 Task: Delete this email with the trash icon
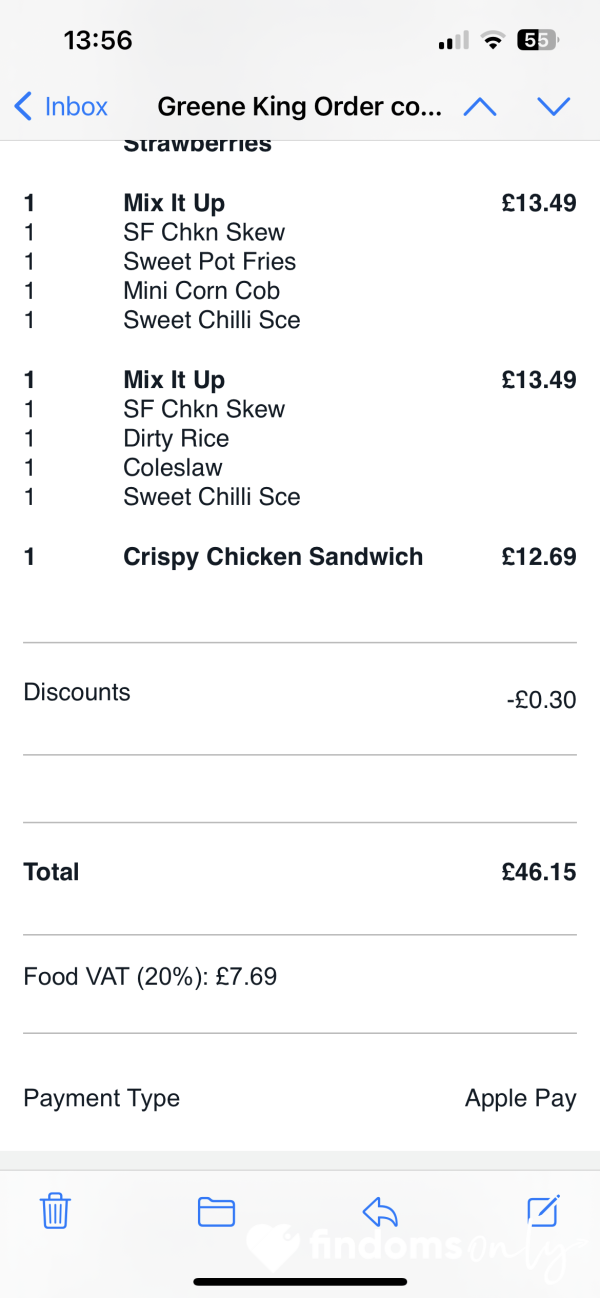[x=54, y=1211]
